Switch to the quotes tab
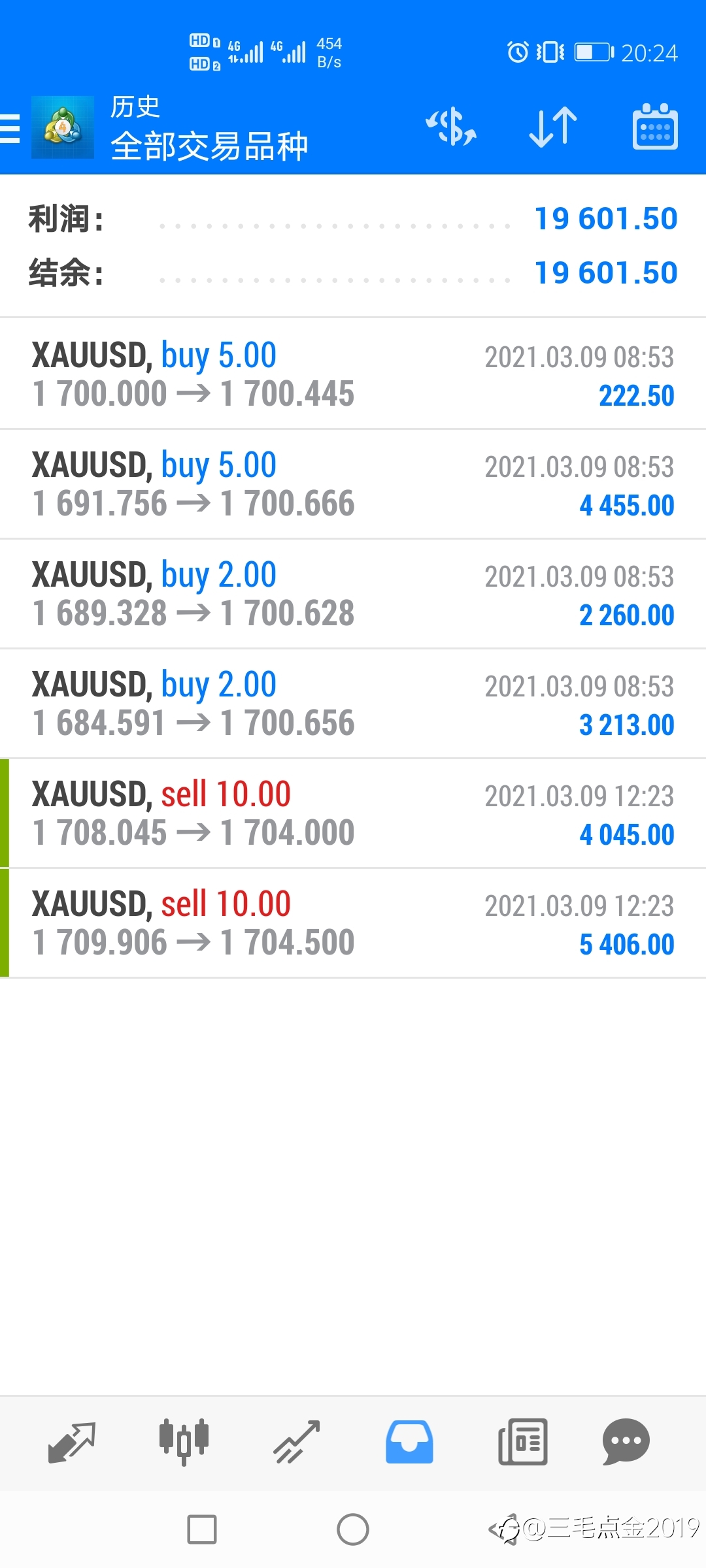706x1568 pixels. click(72, 1442)
